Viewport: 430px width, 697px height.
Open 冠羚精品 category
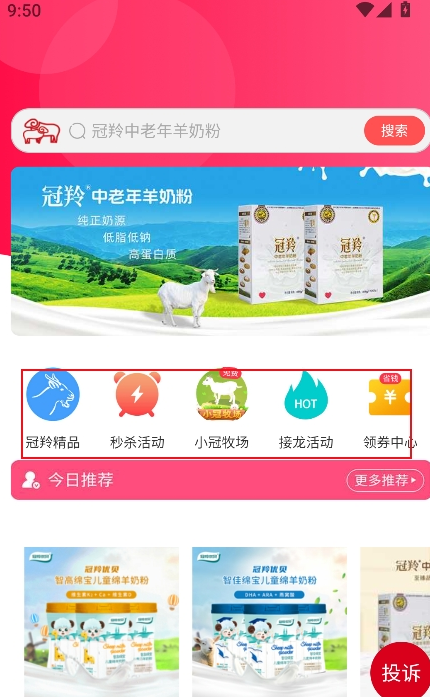point(52,409)
